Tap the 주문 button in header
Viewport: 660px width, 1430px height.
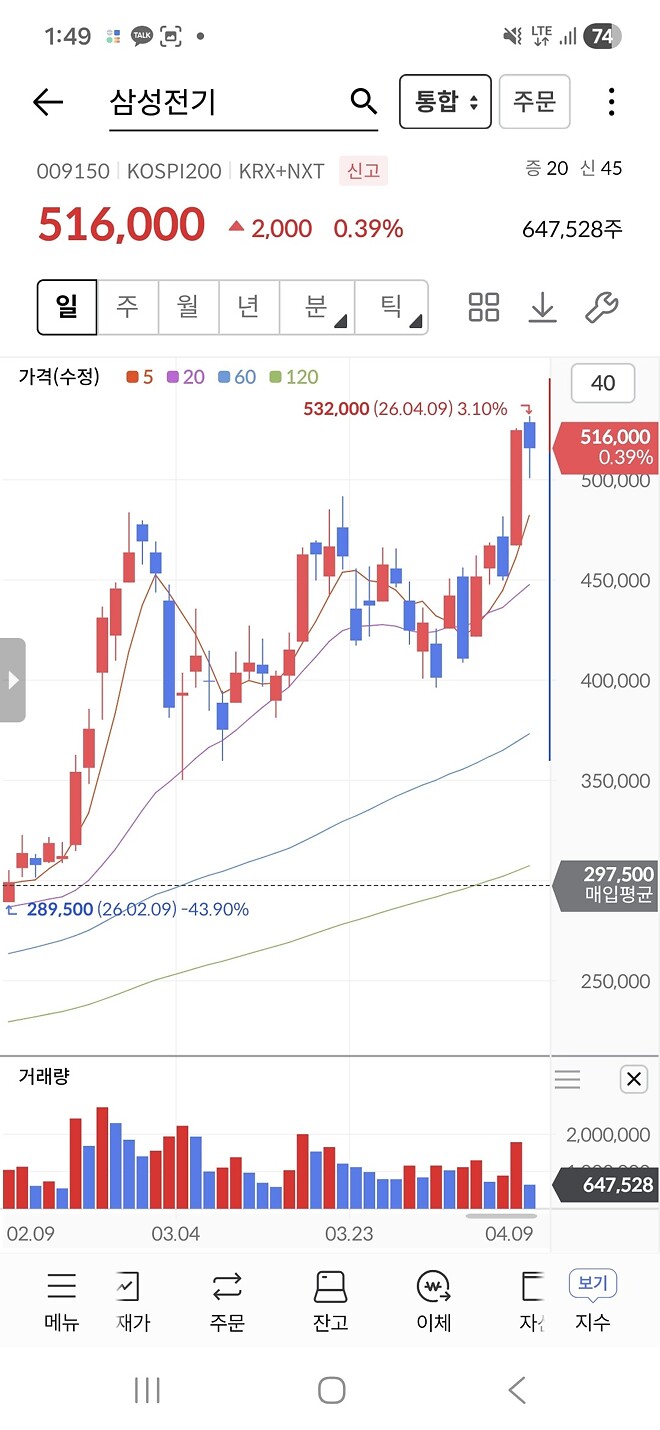534,101
